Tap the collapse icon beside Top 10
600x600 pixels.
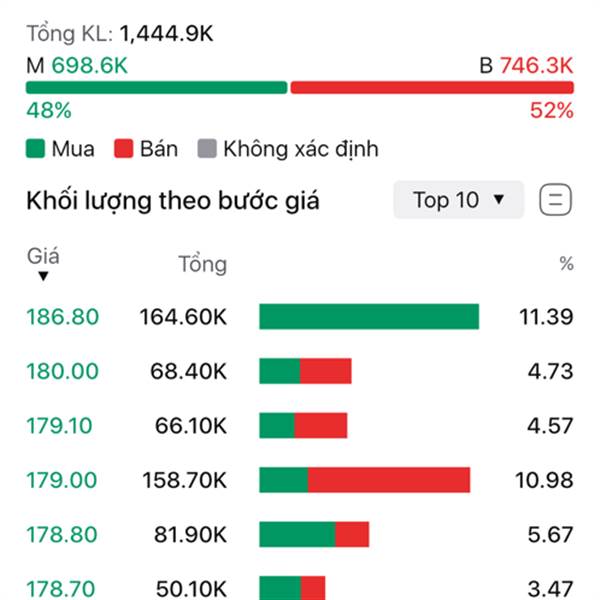pos(556,200)
